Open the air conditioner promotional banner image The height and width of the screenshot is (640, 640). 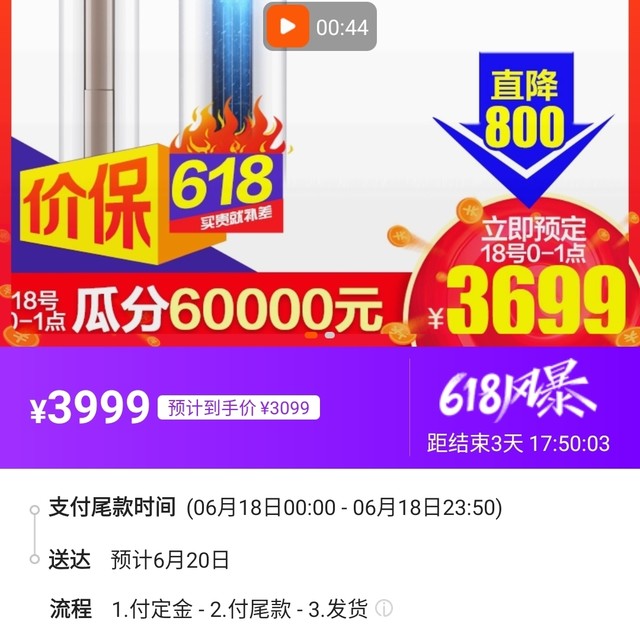pyautogui.click(x=320, y=200)
